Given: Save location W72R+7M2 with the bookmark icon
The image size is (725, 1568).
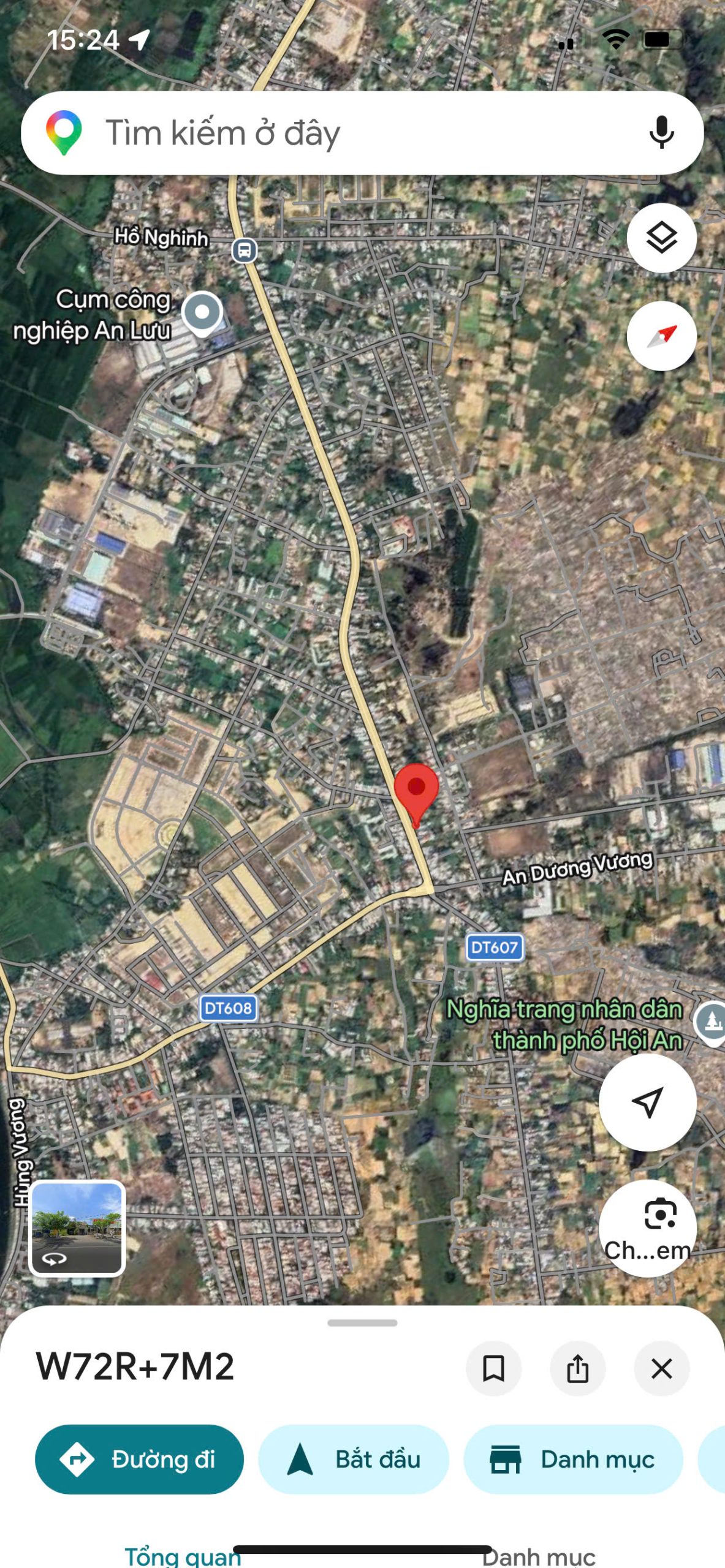Looking at the screenshot, I should [493, 1368].
